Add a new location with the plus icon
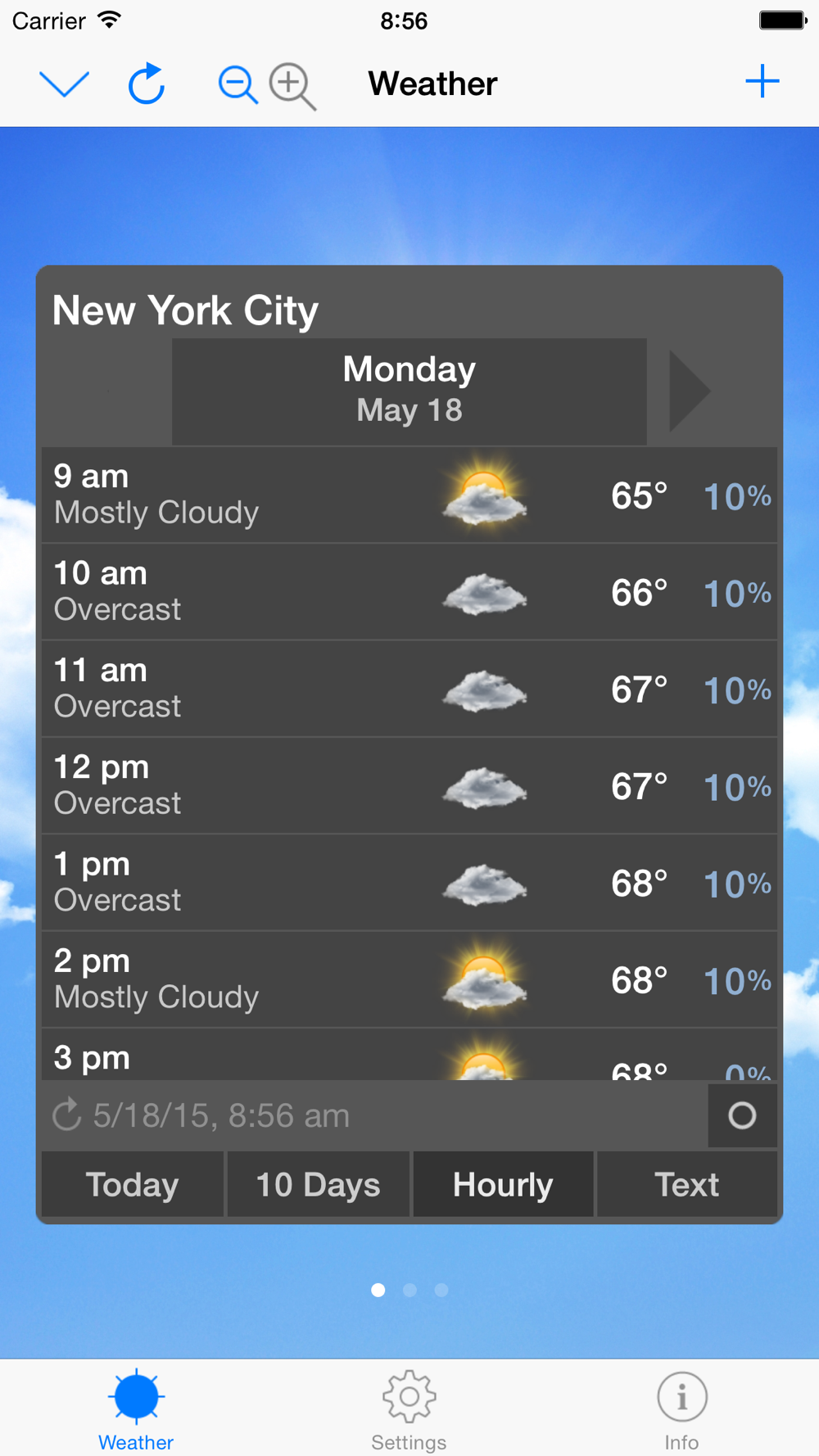 tap(762, 81)
